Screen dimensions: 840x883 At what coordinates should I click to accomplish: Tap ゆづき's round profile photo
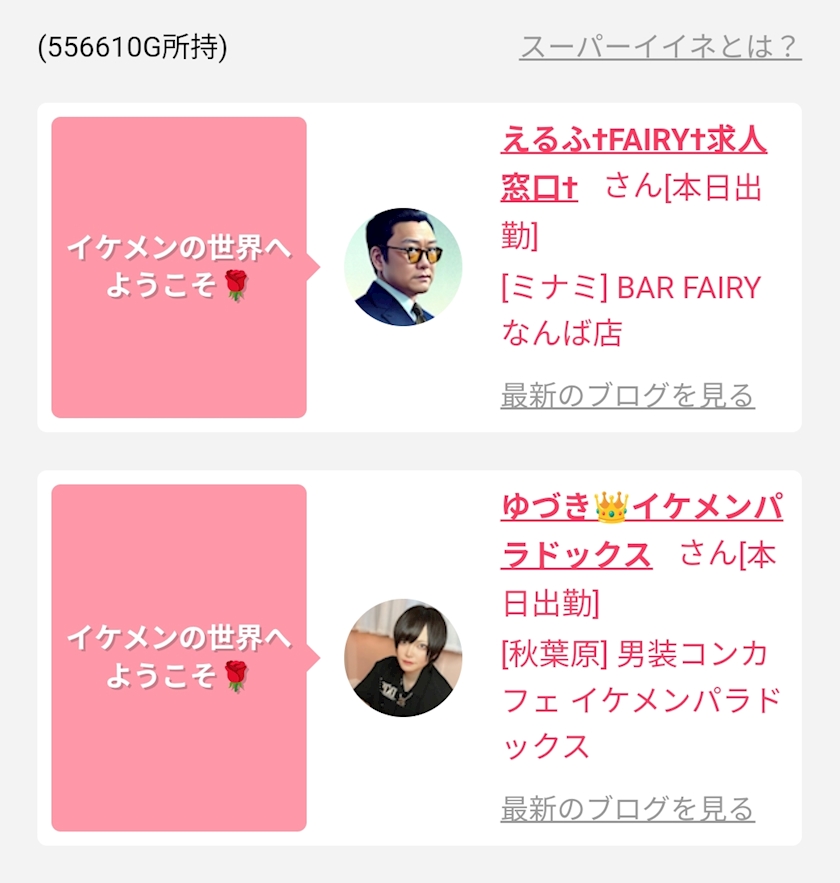403,658
